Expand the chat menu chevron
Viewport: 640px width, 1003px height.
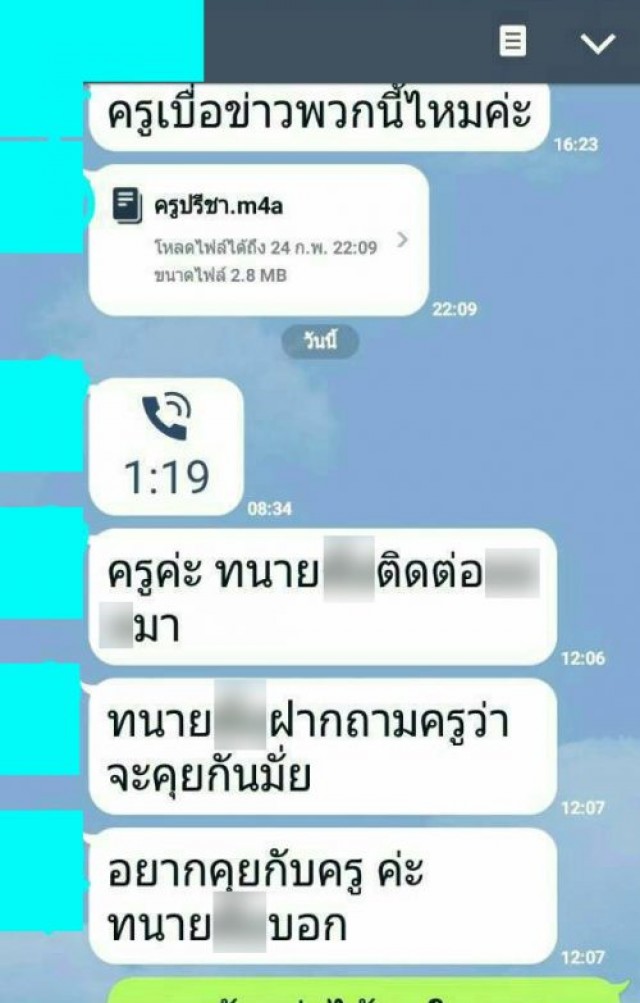coord(598,43)
